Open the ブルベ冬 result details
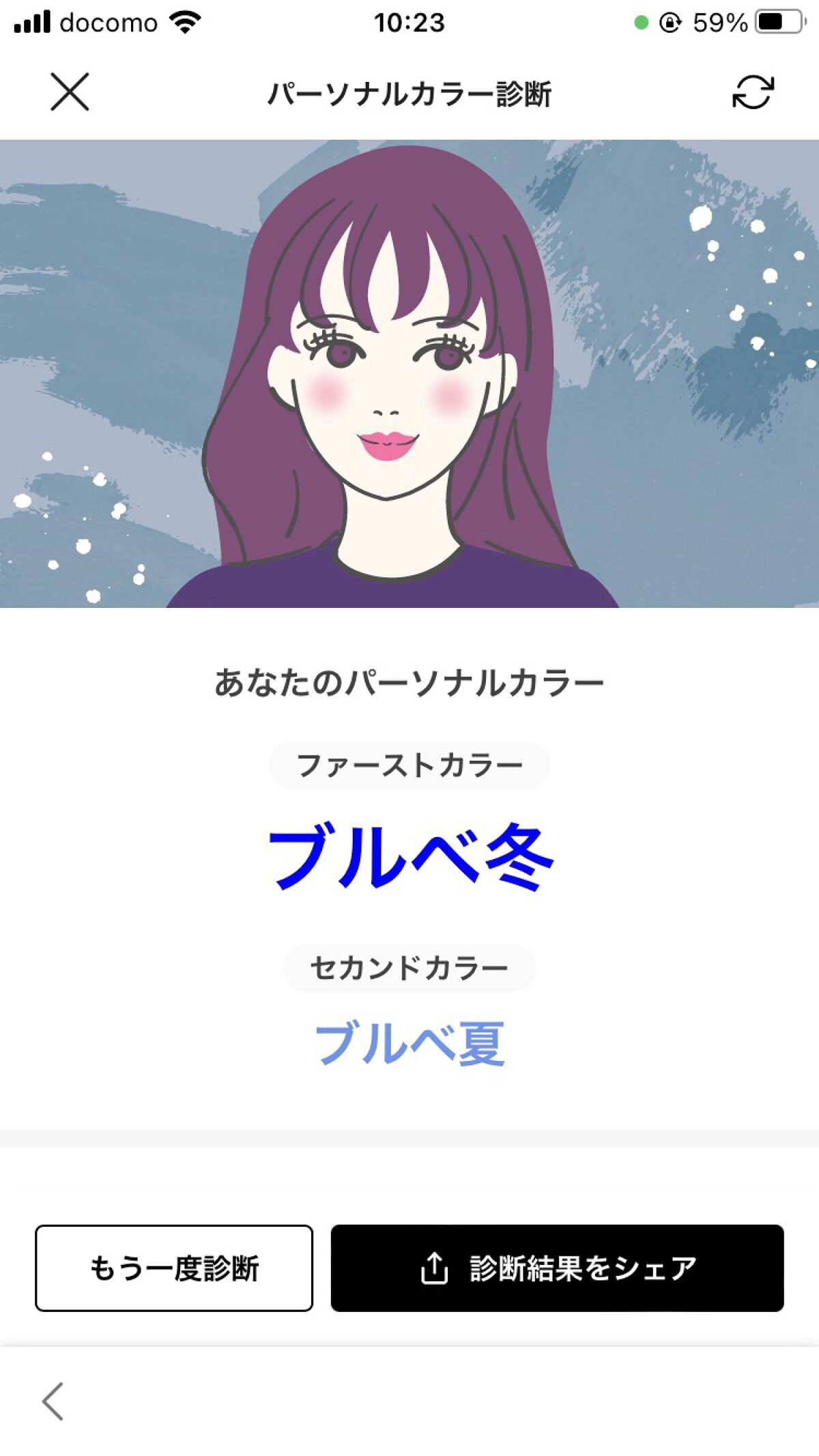This screenshot has width=819, height=1456. [x=409, y=860]
